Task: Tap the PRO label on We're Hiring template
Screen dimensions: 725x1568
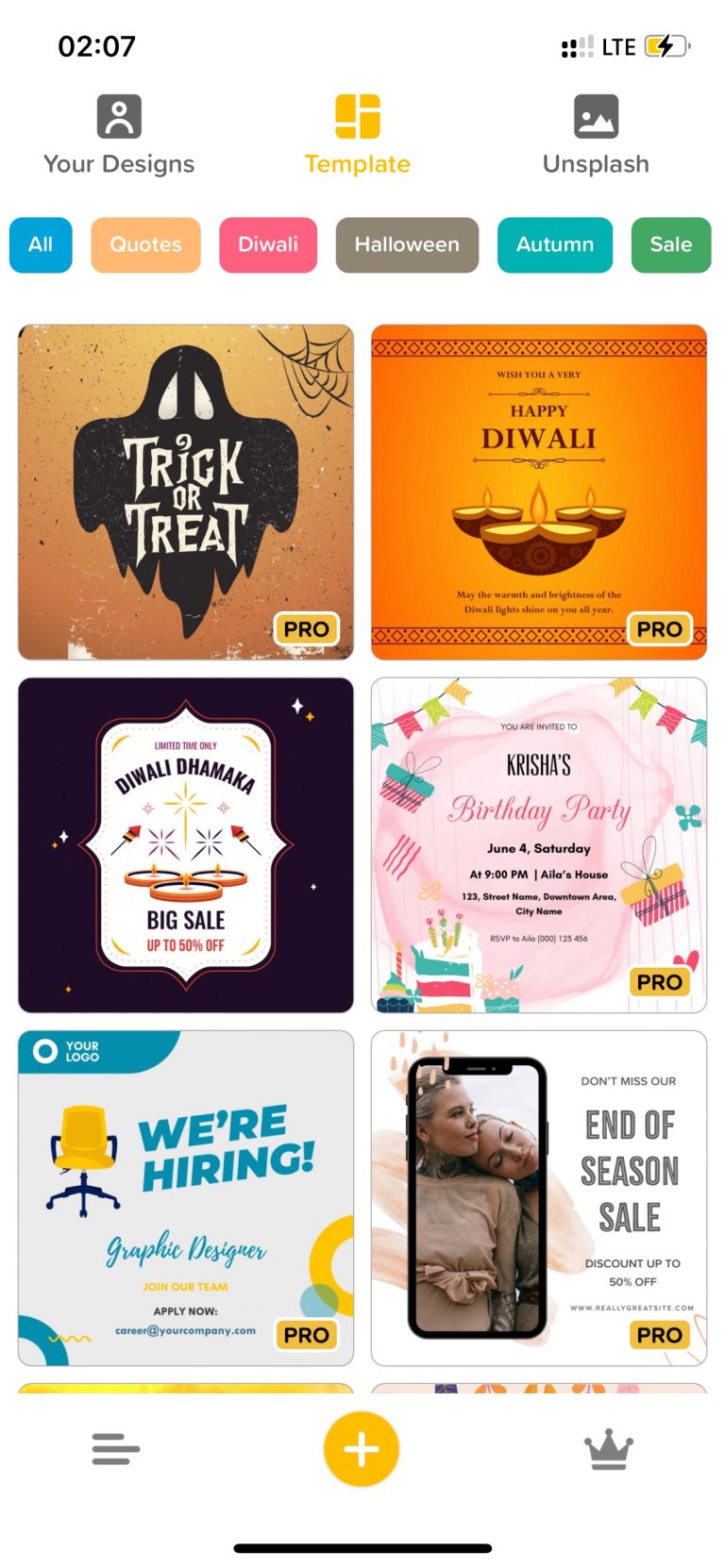Action: pos(305,1335)
